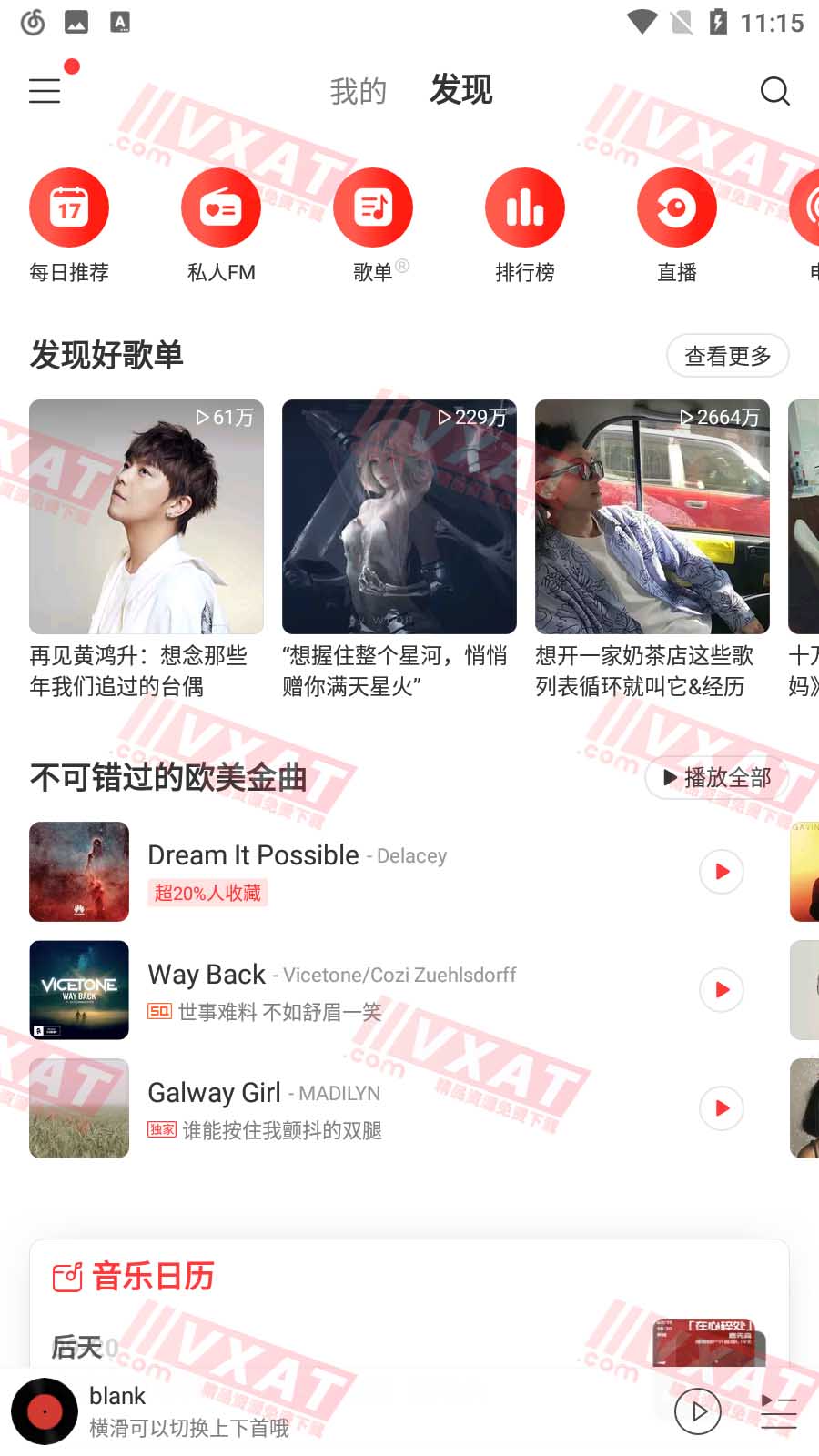Play the song Dream It Possible
Viewport: 819px width, 1456px height.
pos(721,871)
